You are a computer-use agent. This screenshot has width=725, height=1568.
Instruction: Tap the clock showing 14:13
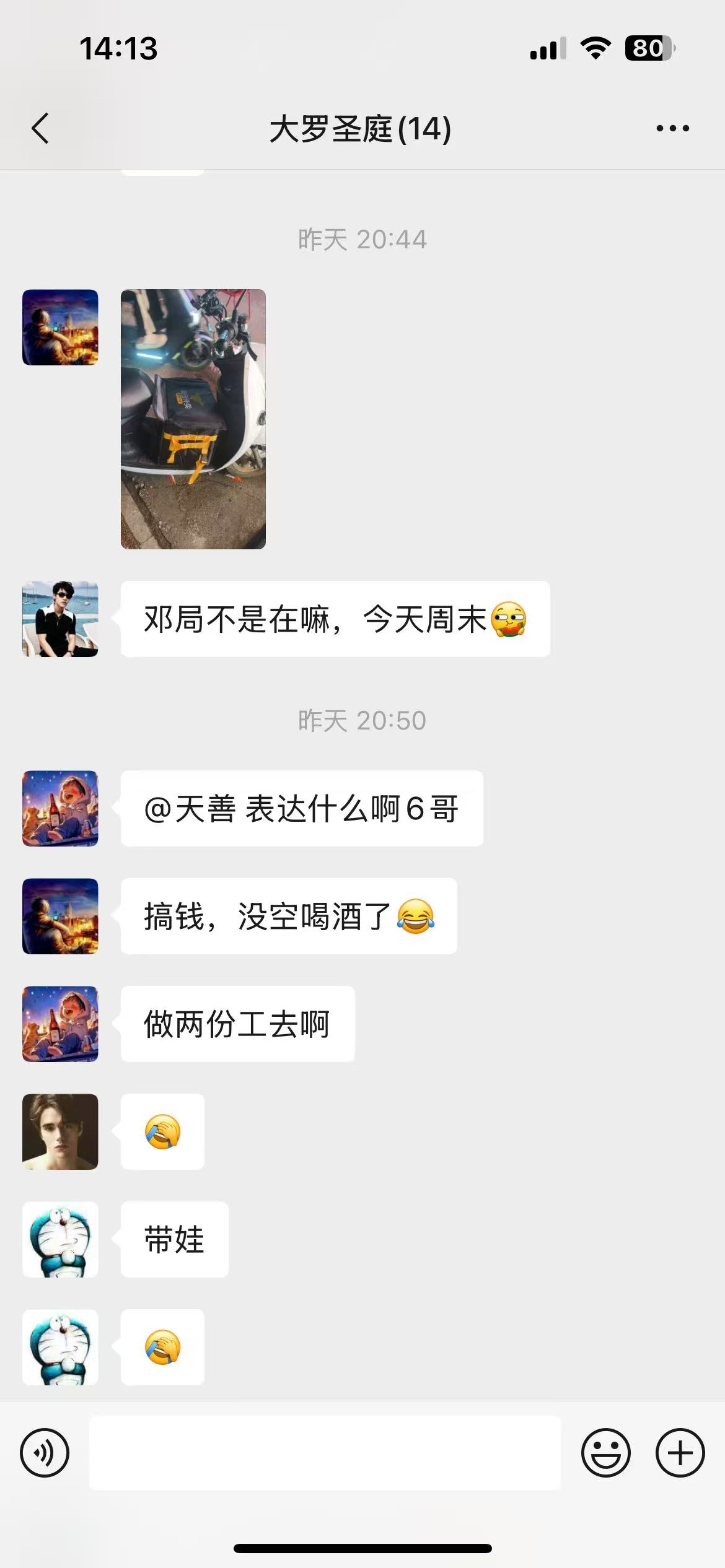120,48
